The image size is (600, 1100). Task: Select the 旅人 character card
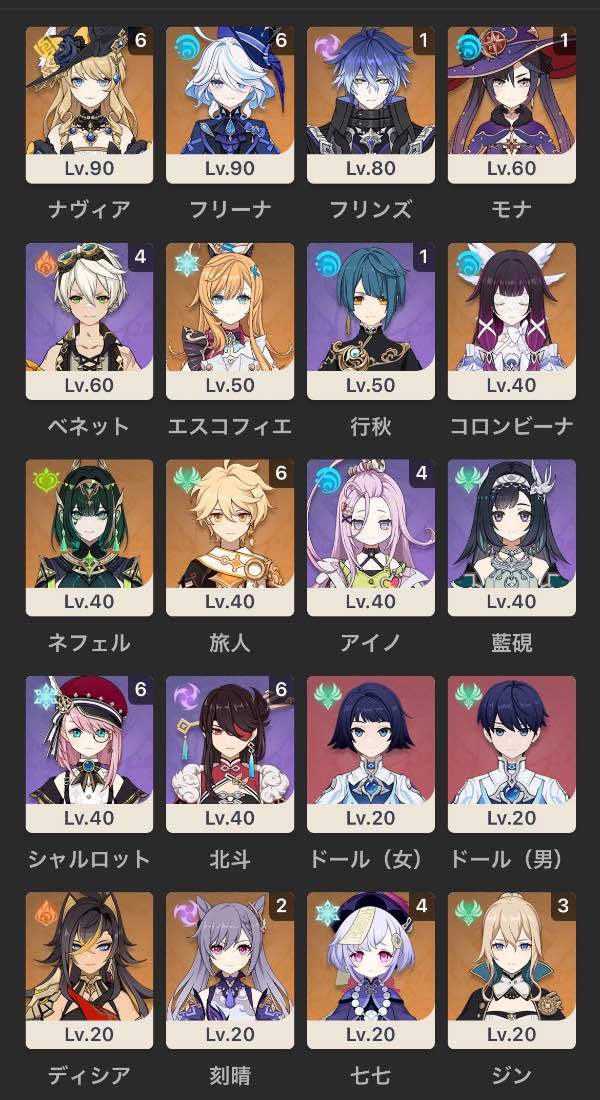click(230, 537)
